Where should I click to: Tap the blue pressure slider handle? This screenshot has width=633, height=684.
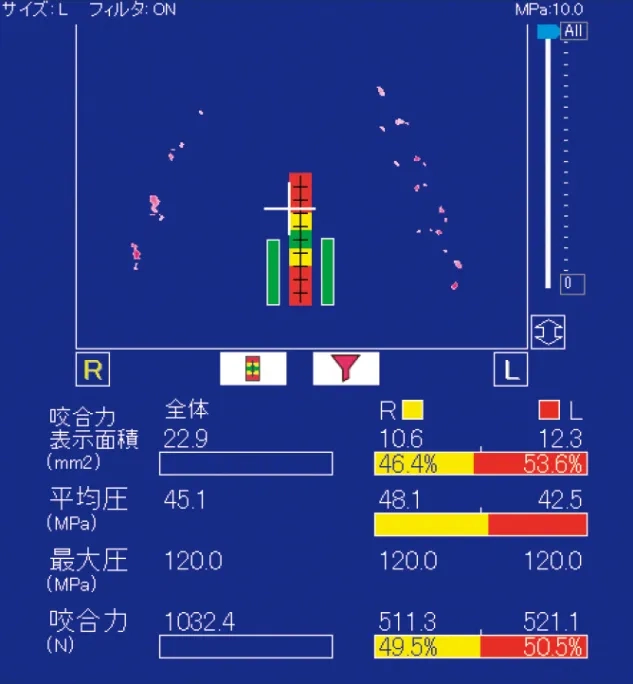pos(548,32)
